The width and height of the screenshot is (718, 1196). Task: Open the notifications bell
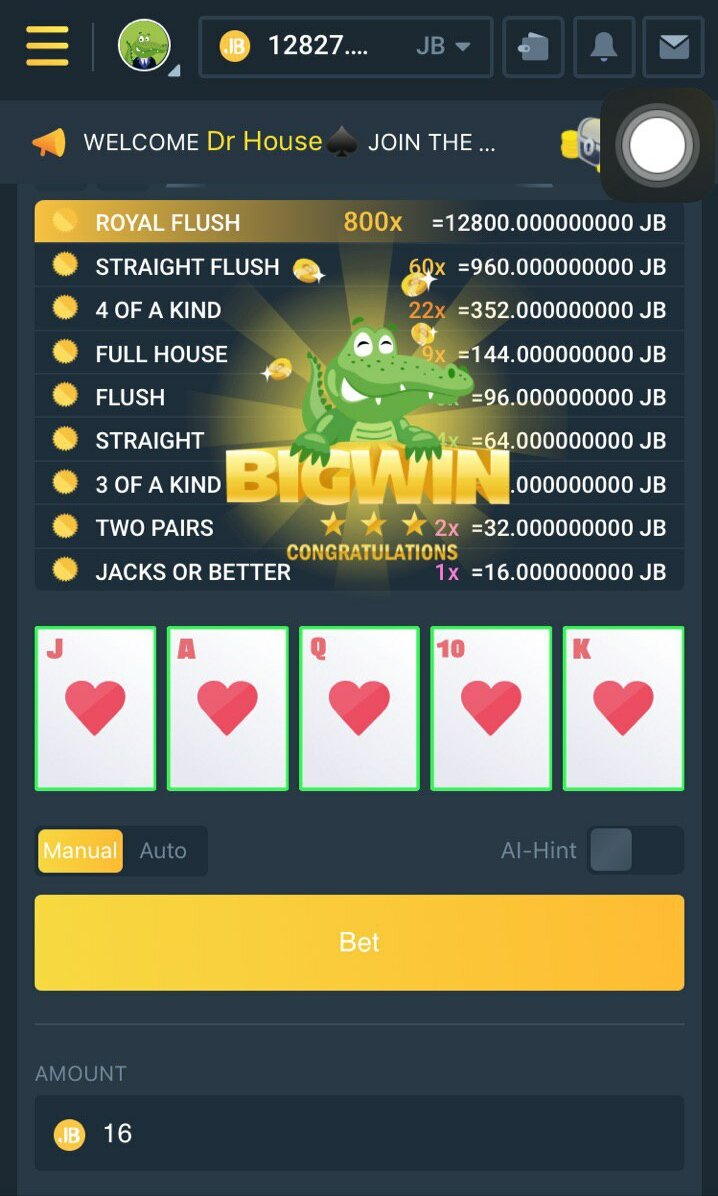603,46
